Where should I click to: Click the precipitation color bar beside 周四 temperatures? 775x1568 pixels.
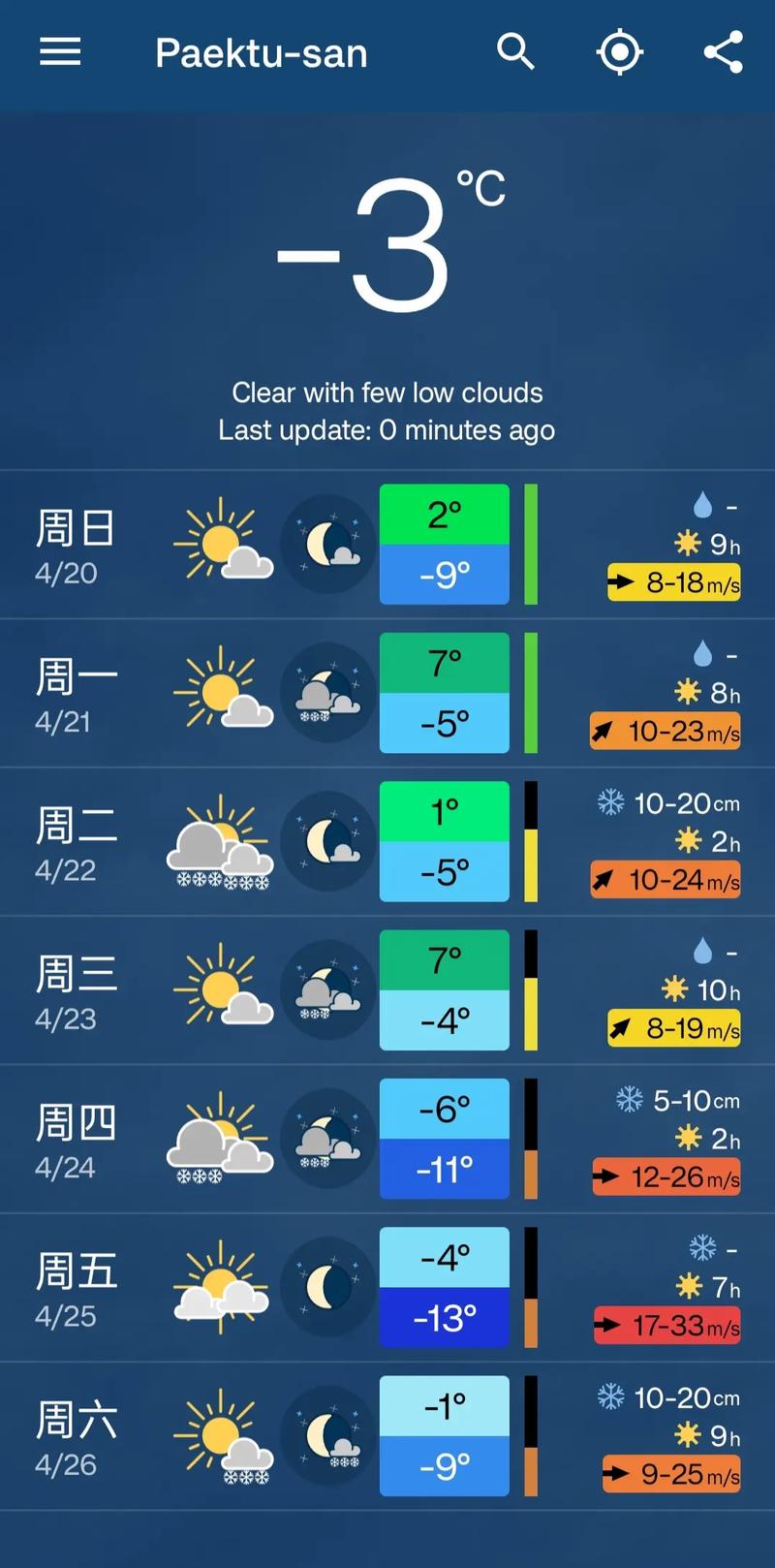tap(531, 1139)
